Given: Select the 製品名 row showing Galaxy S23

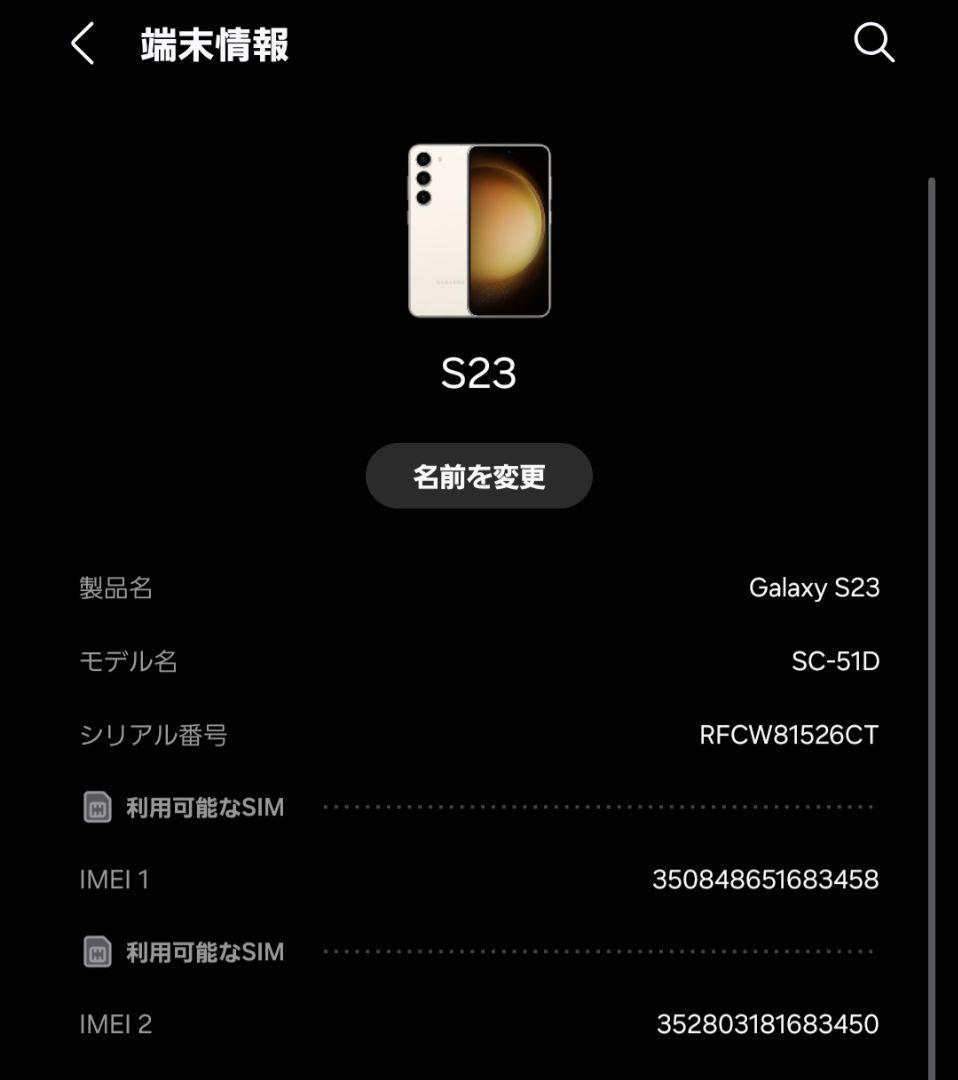Looking at the screenshot, I should pyautogui.click(x=812, y=588).
